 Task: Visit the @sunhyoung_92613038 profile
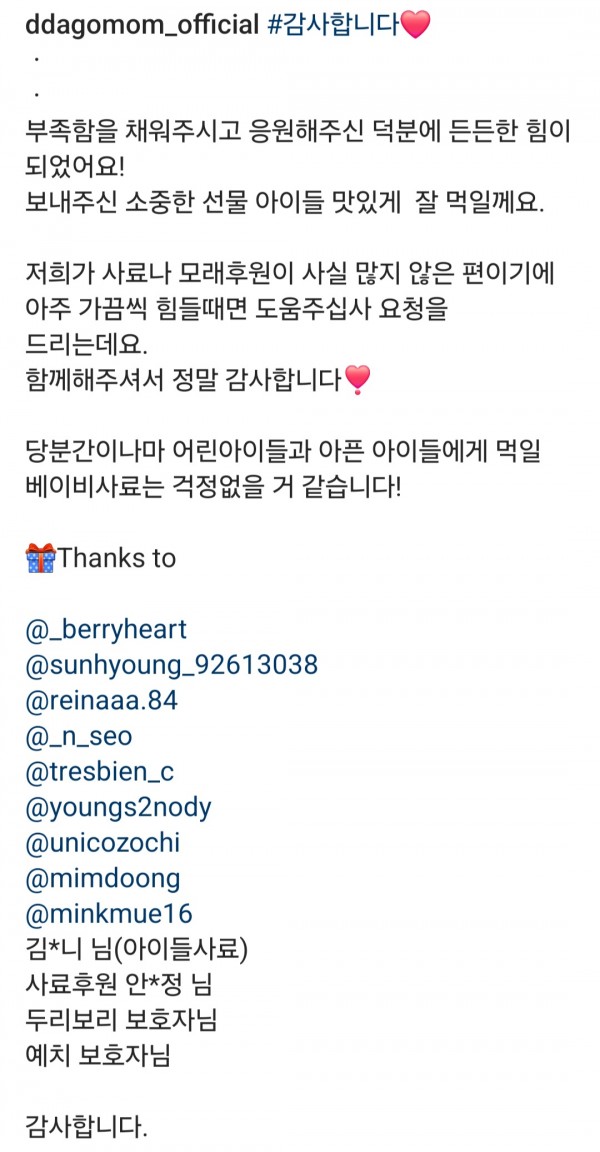pyautogui.click(x=171, y=665)
